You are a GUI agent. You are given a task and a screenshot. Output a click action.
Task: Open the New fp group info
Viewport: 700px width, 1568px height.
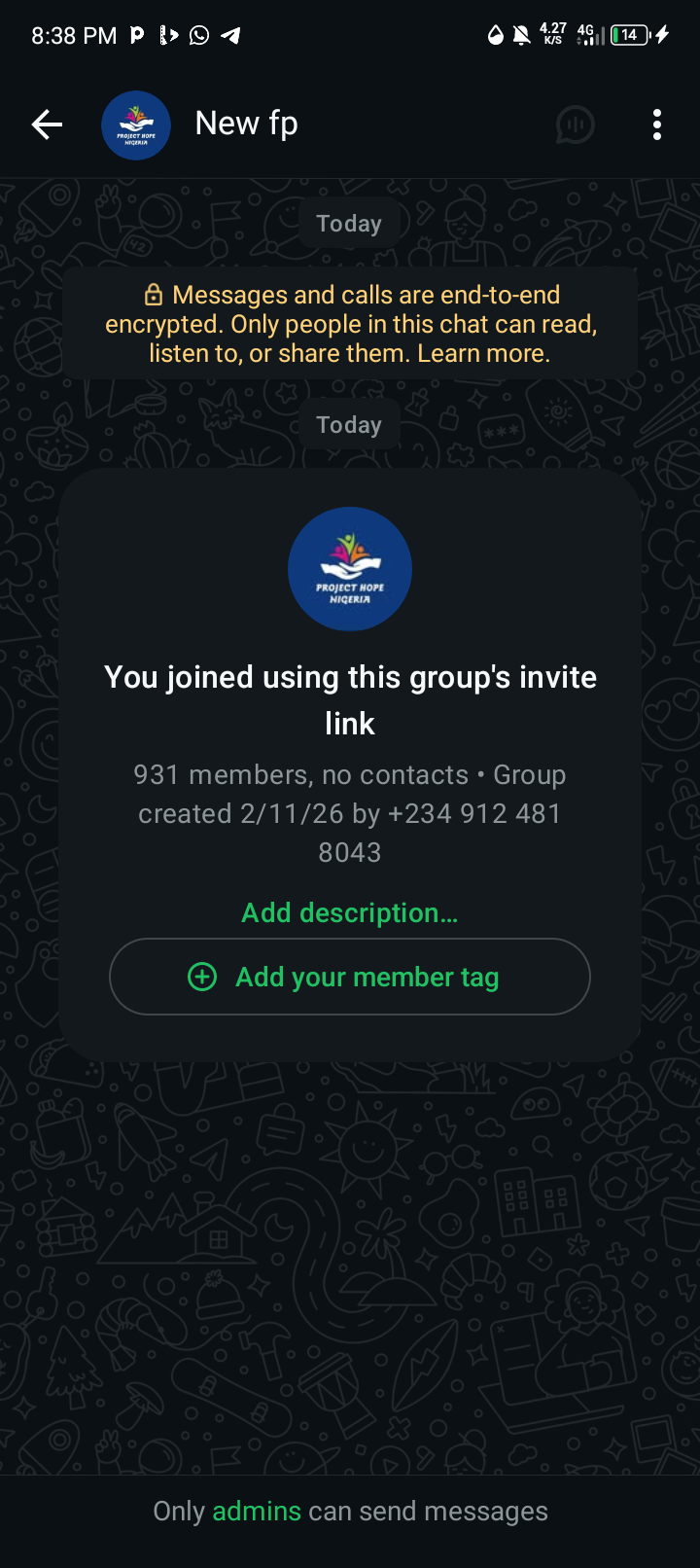[x=246, y=124]
